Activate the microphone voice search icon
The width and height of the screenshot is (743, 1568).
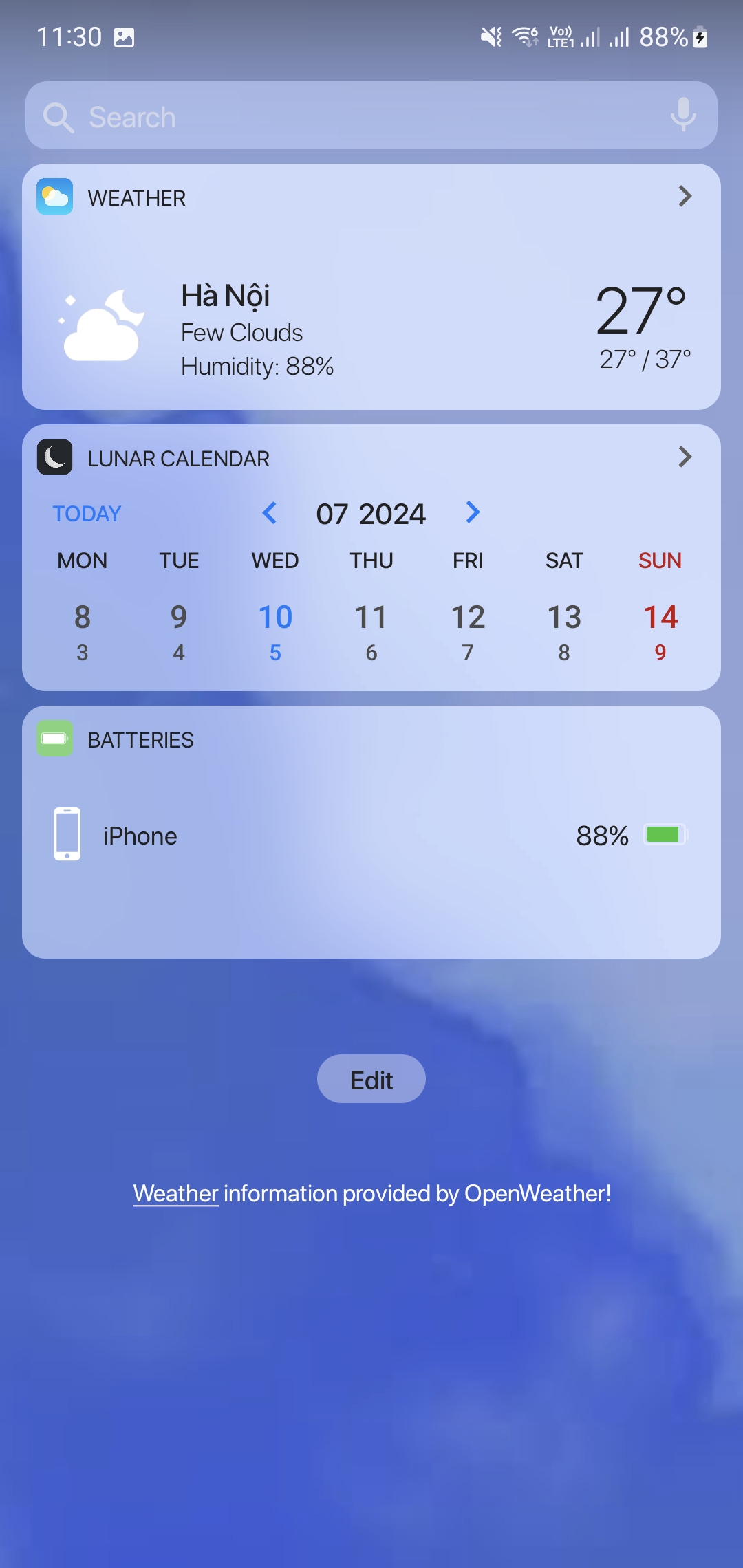click(682, 116)
